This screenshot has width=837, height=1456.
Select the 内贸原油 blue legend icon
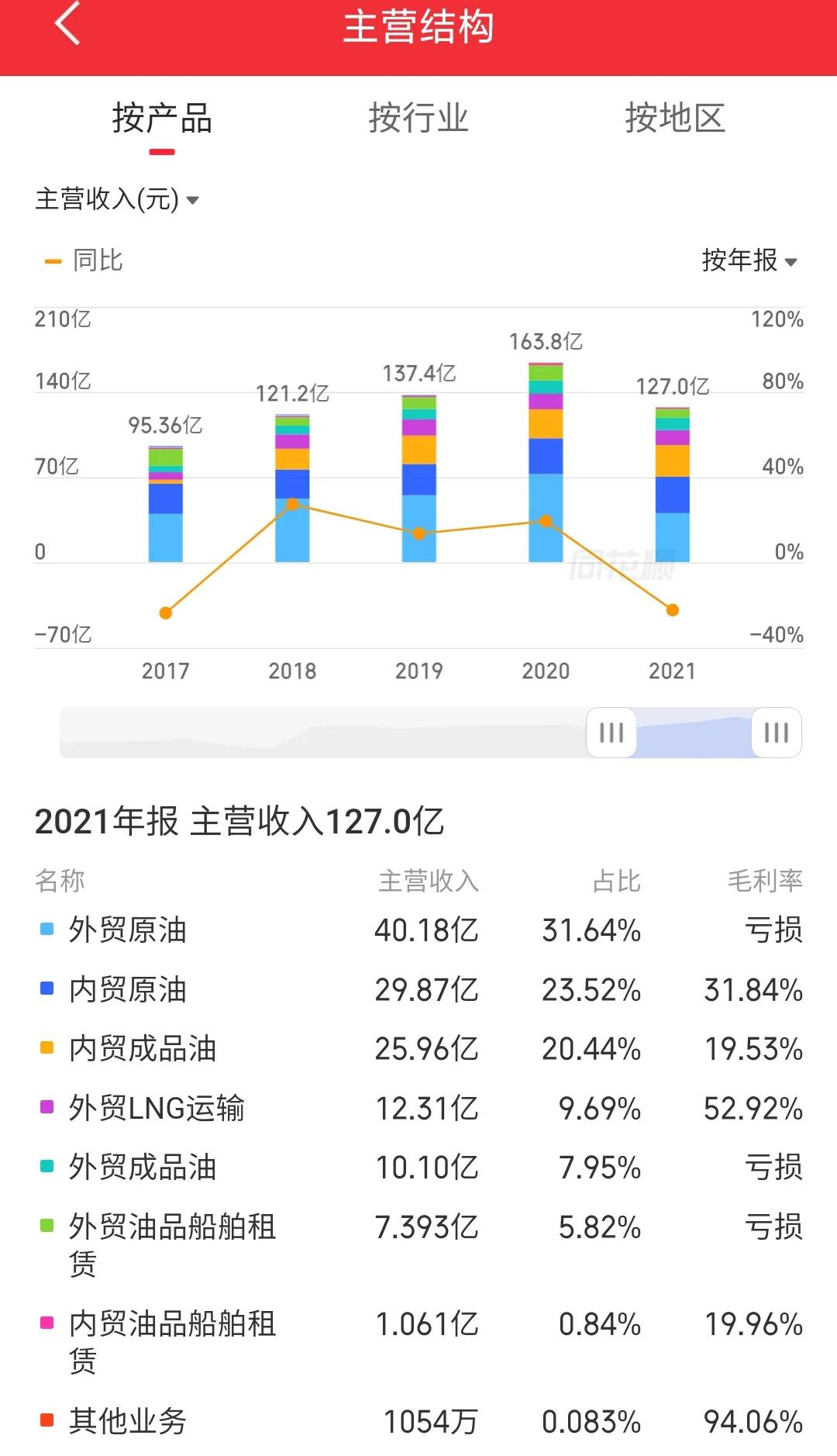pyautogui.click(x=46, y=989)
